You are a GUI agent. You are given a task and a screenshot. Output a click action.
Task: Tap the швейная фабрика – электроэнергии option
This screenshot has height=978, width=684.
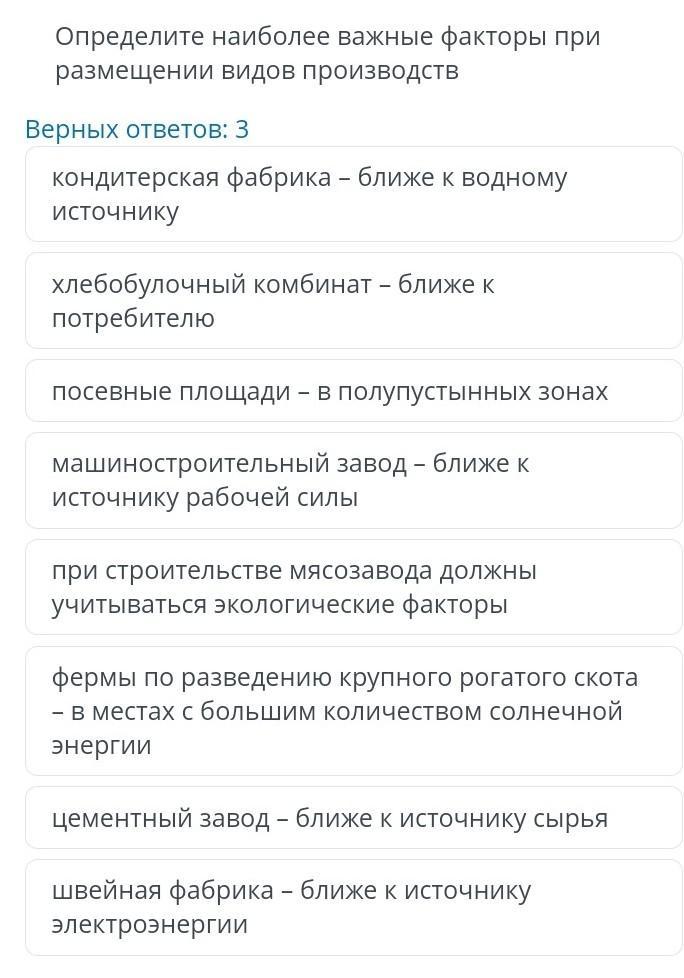point(353,907)
